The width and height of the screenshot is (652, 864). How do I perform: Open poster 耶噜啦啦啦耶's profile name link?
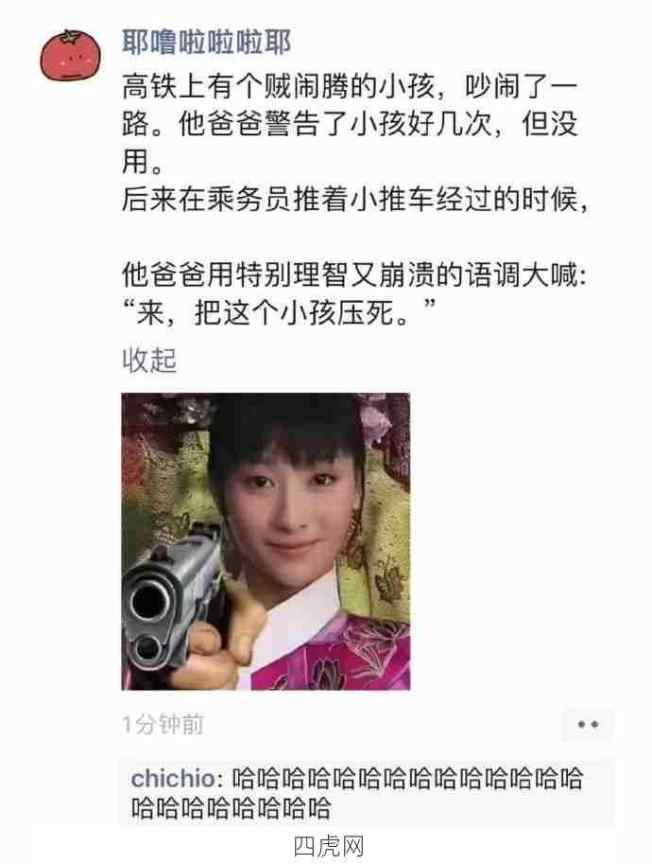pos(206,42)
